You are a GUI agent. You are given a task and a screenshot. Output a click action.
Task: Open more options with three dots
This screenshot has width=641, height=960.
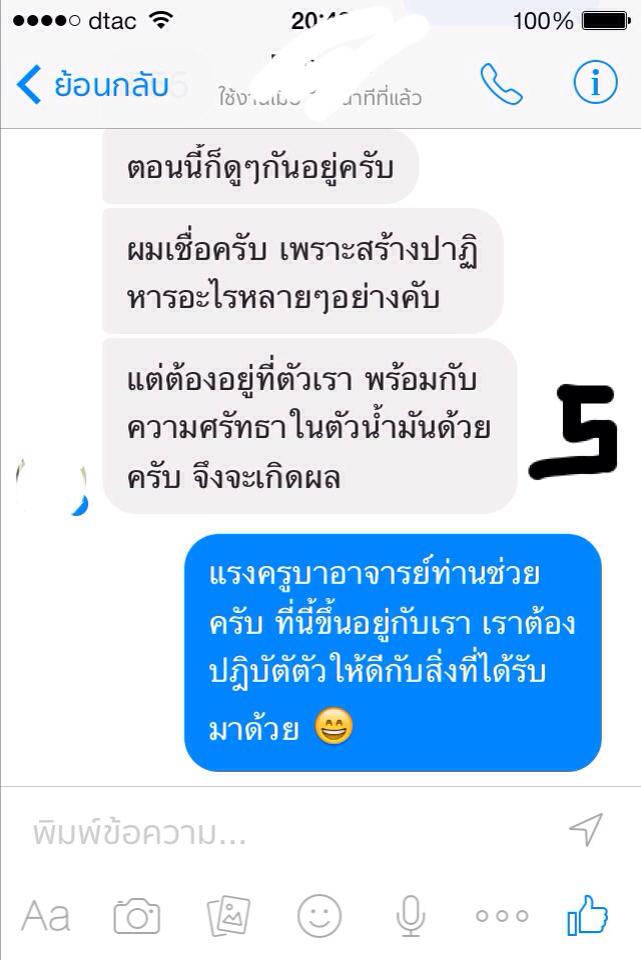(x=501, y=915)
